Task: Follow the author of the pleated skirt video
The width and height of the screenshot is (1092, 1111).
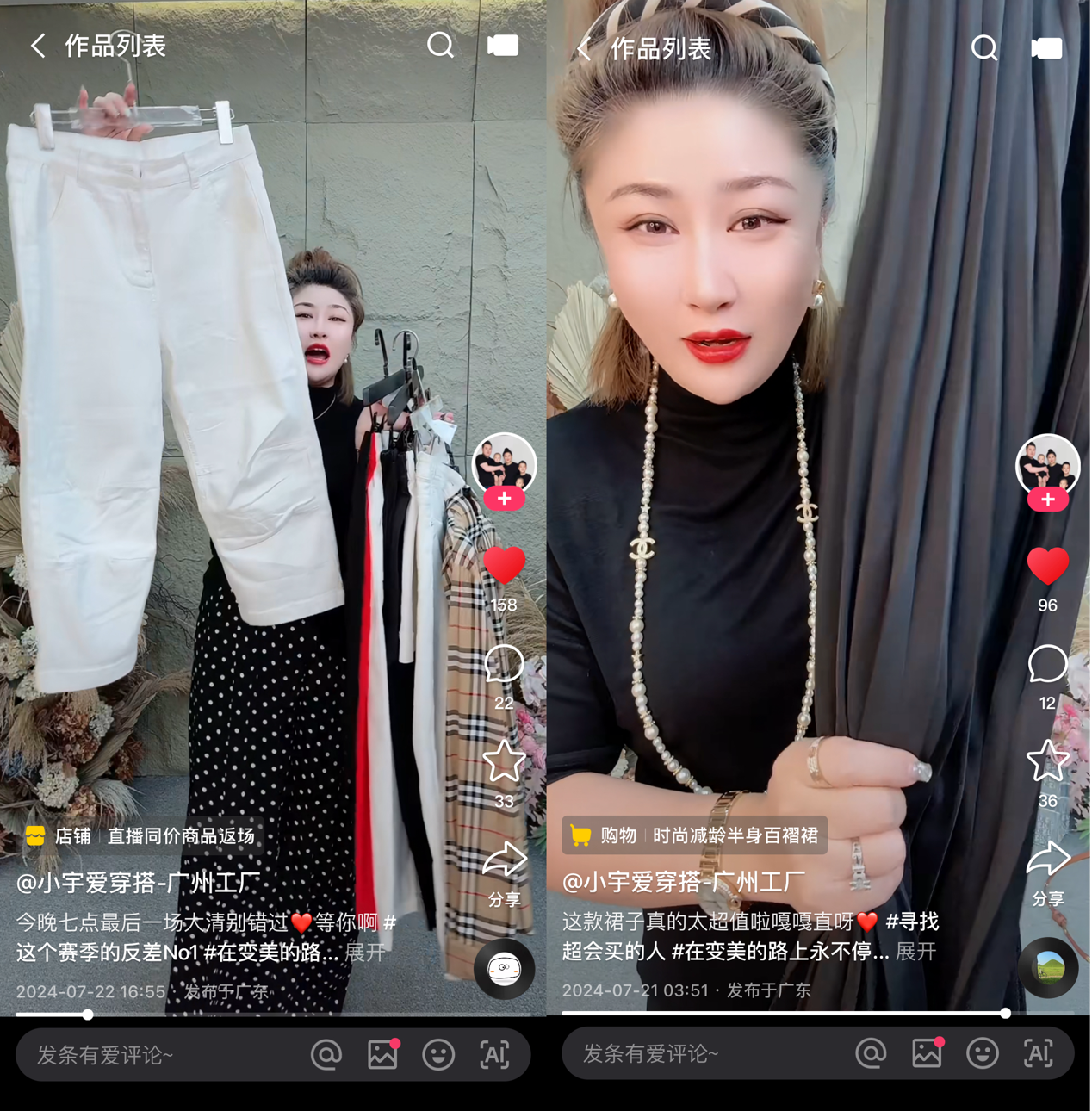Action: (1047, 500)
